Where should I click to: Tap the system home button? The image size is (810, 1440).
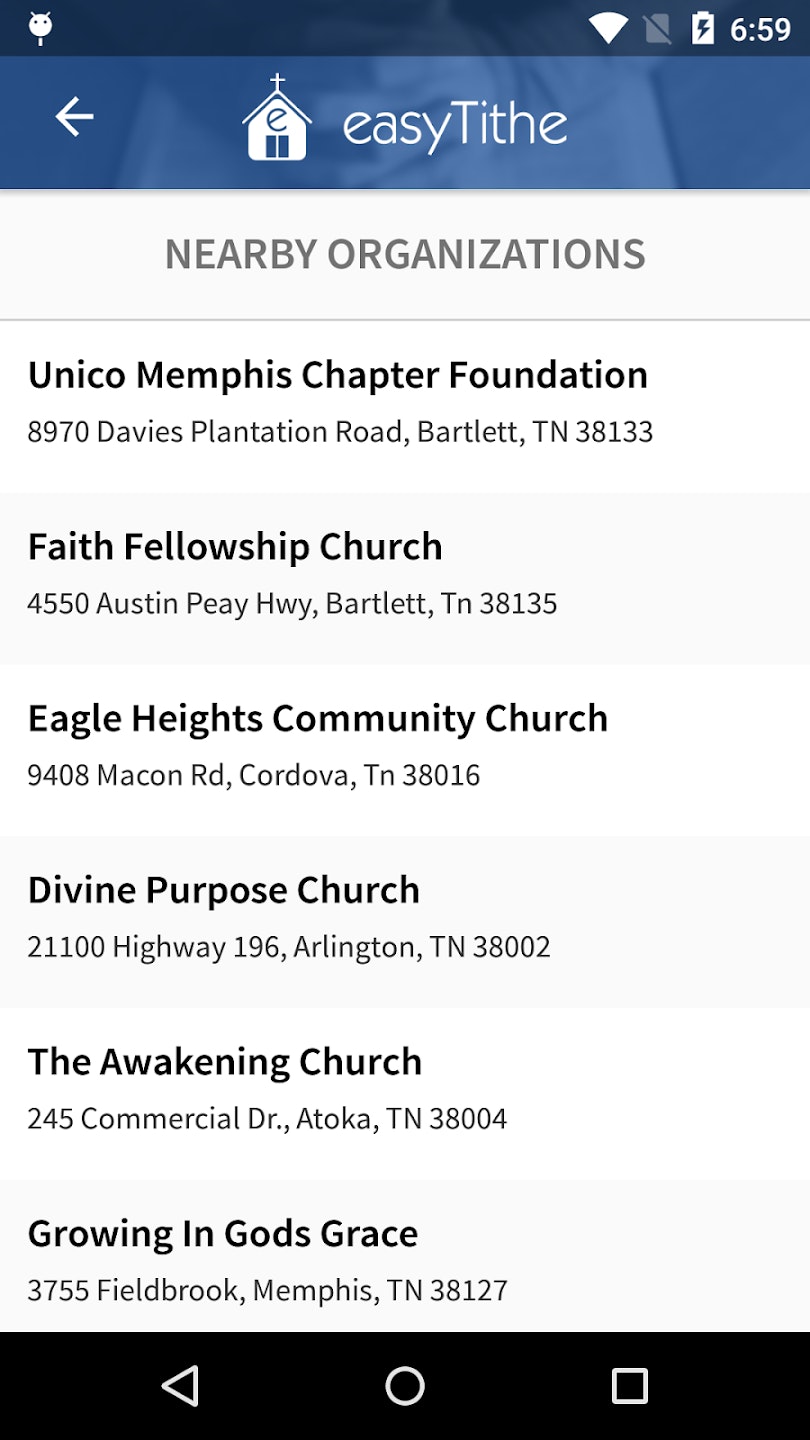pos(405,1386)
